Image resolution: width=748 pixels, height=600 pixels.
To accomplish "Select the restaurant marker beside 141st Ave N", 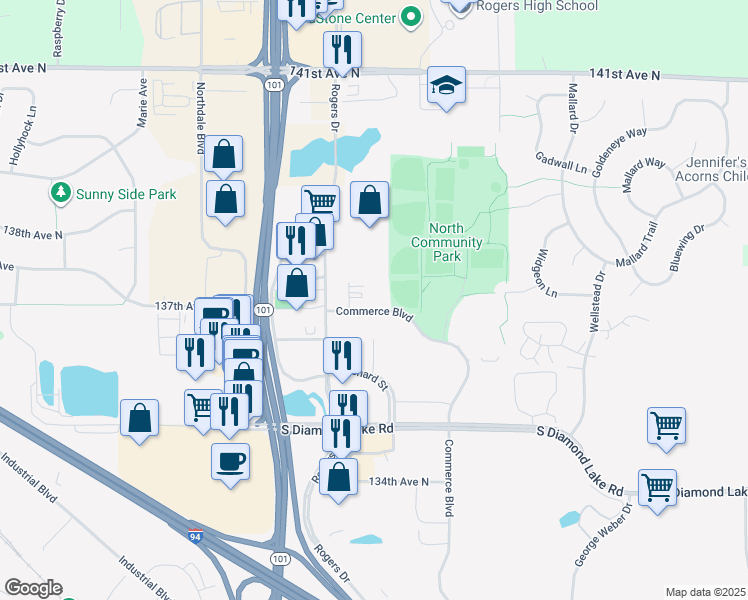I will (342, 50).
